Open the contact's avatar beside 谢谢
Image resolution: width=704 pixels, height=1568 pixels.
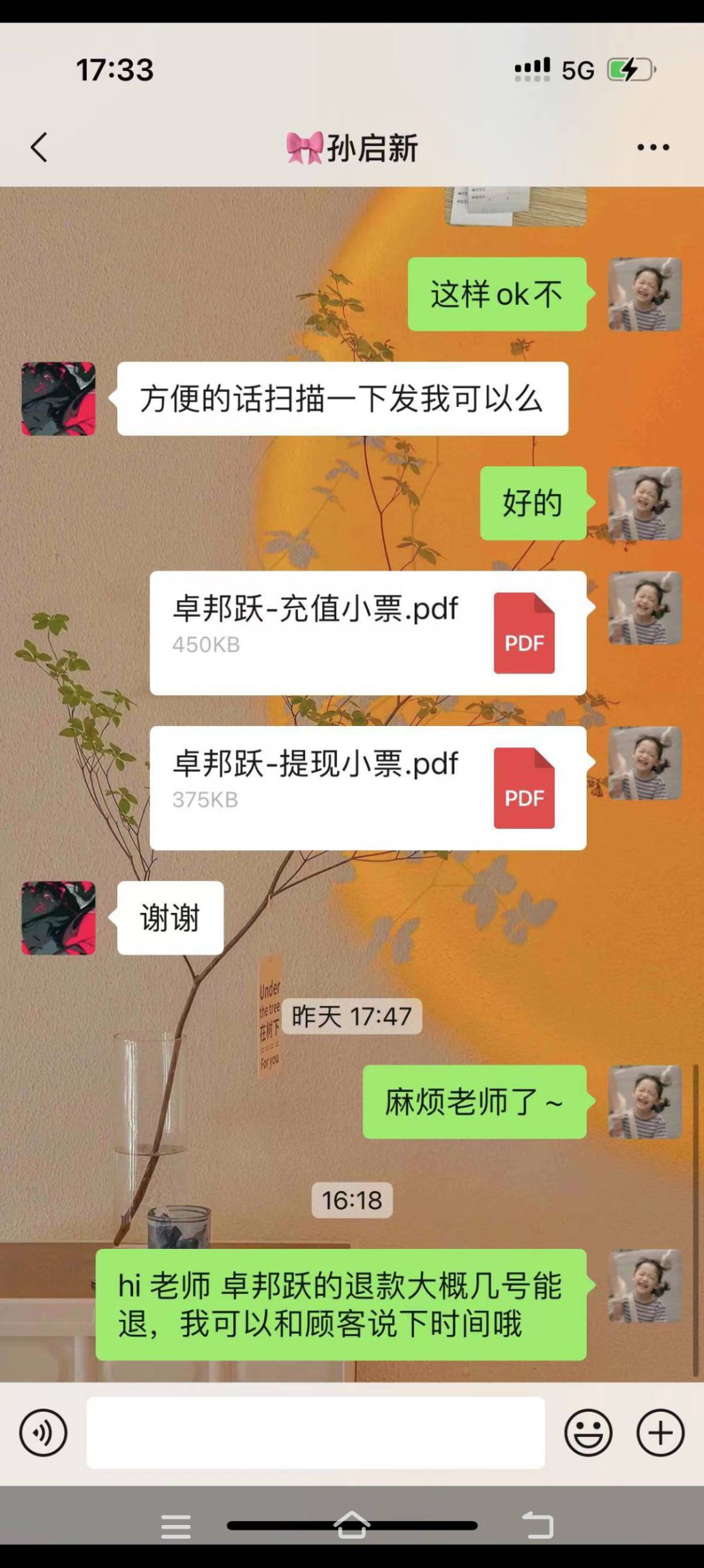(x=59, y=918)
